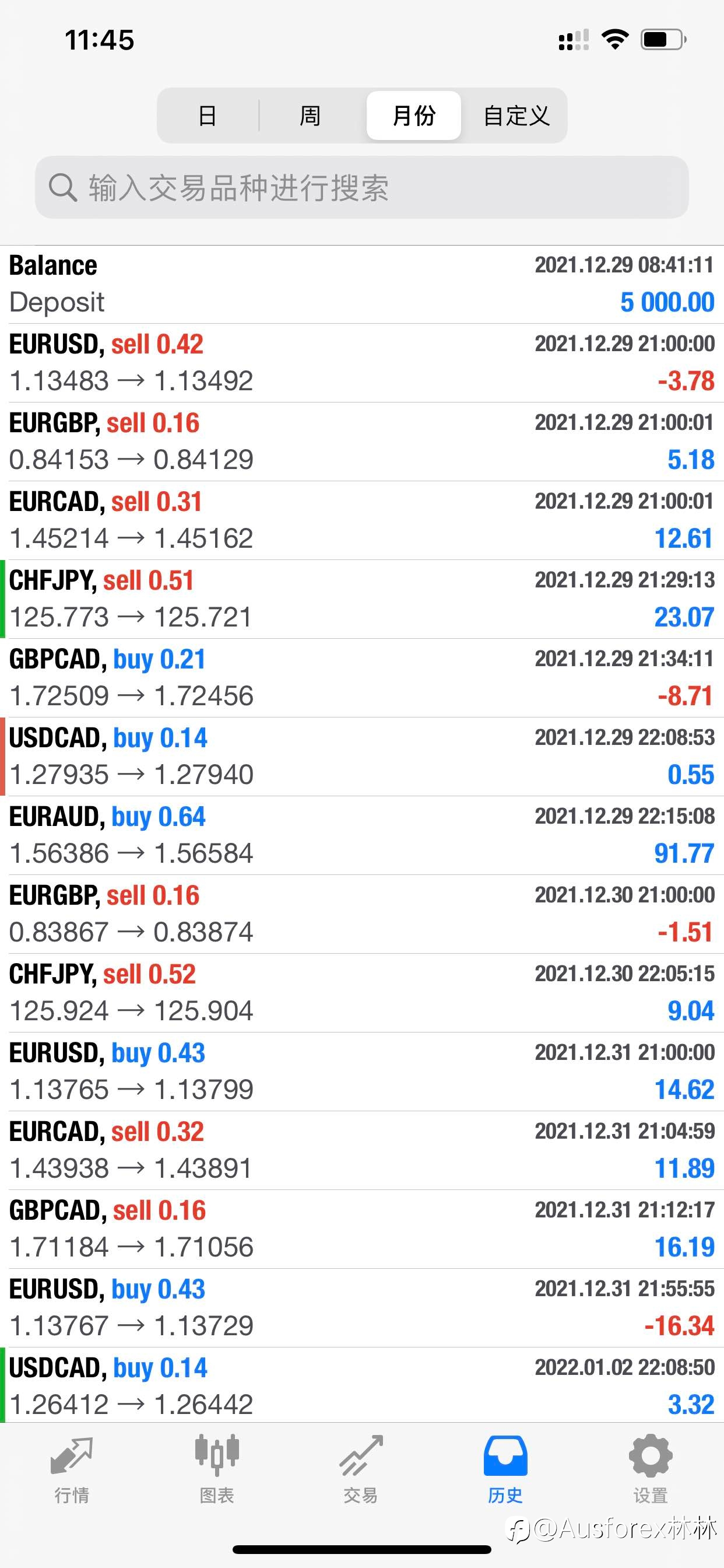This screenshot has width=724, height=1568.
Task: Tap the symbol search field
Action: [x=361, y=187]
